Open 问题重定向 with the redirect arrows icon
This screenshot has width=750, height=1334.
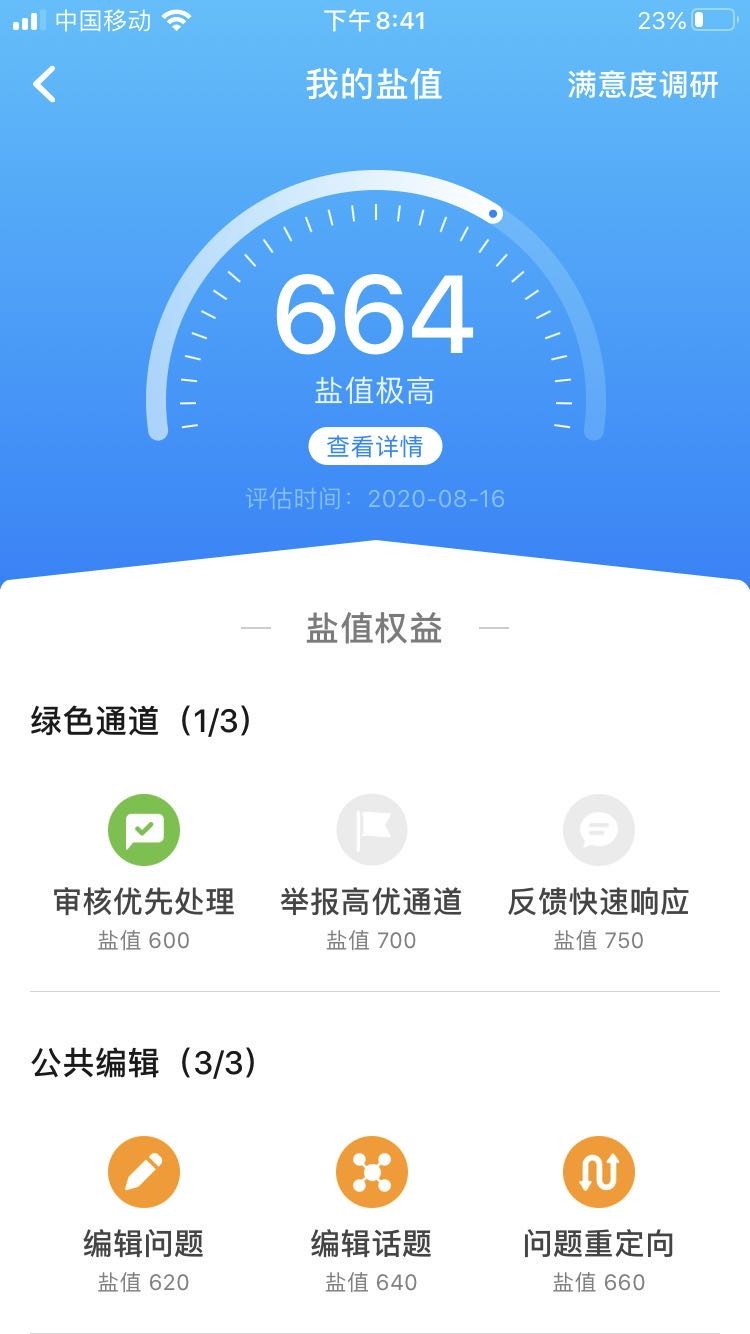tap(599, 1170)
